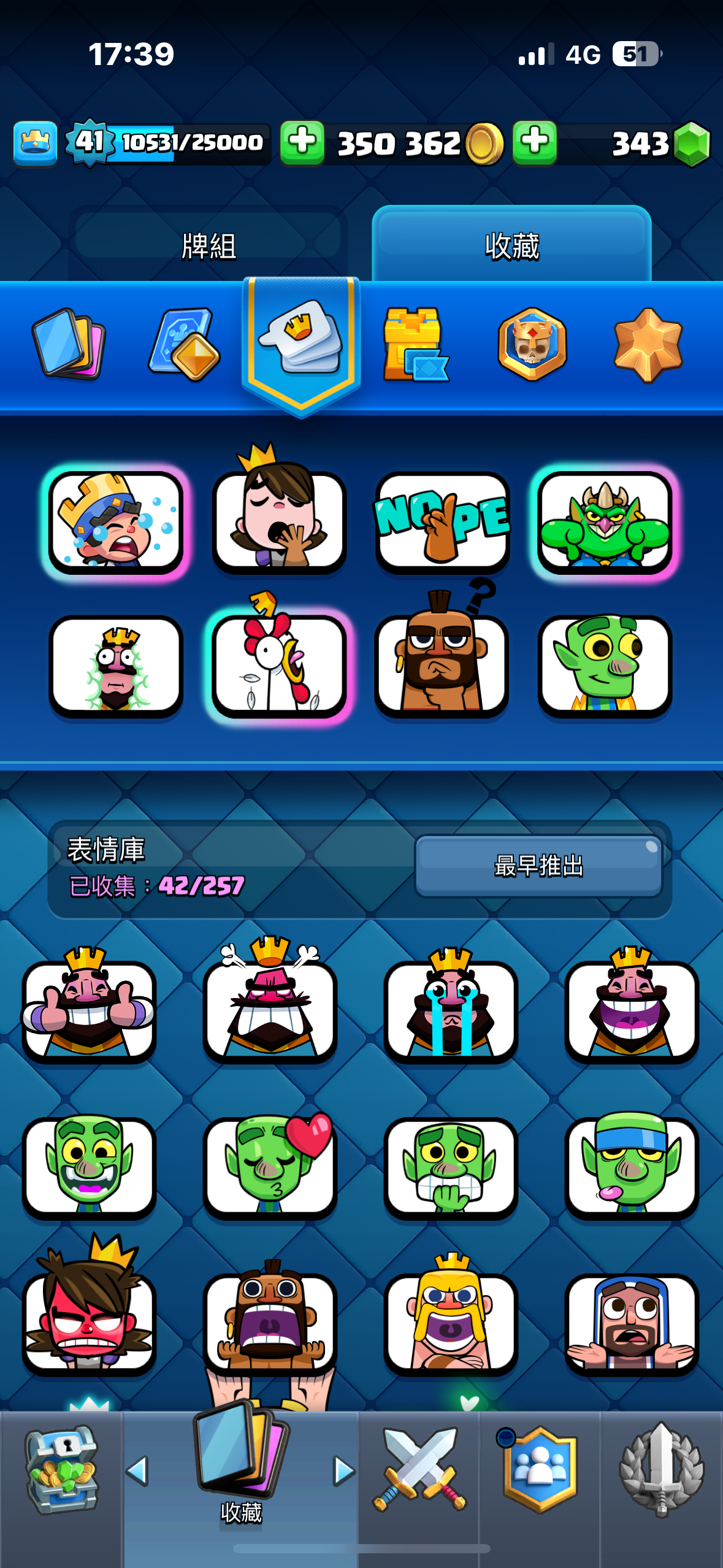Open the shop chest tab
This screenshot has height=1568, width=723.
[x=61, y=1472]
